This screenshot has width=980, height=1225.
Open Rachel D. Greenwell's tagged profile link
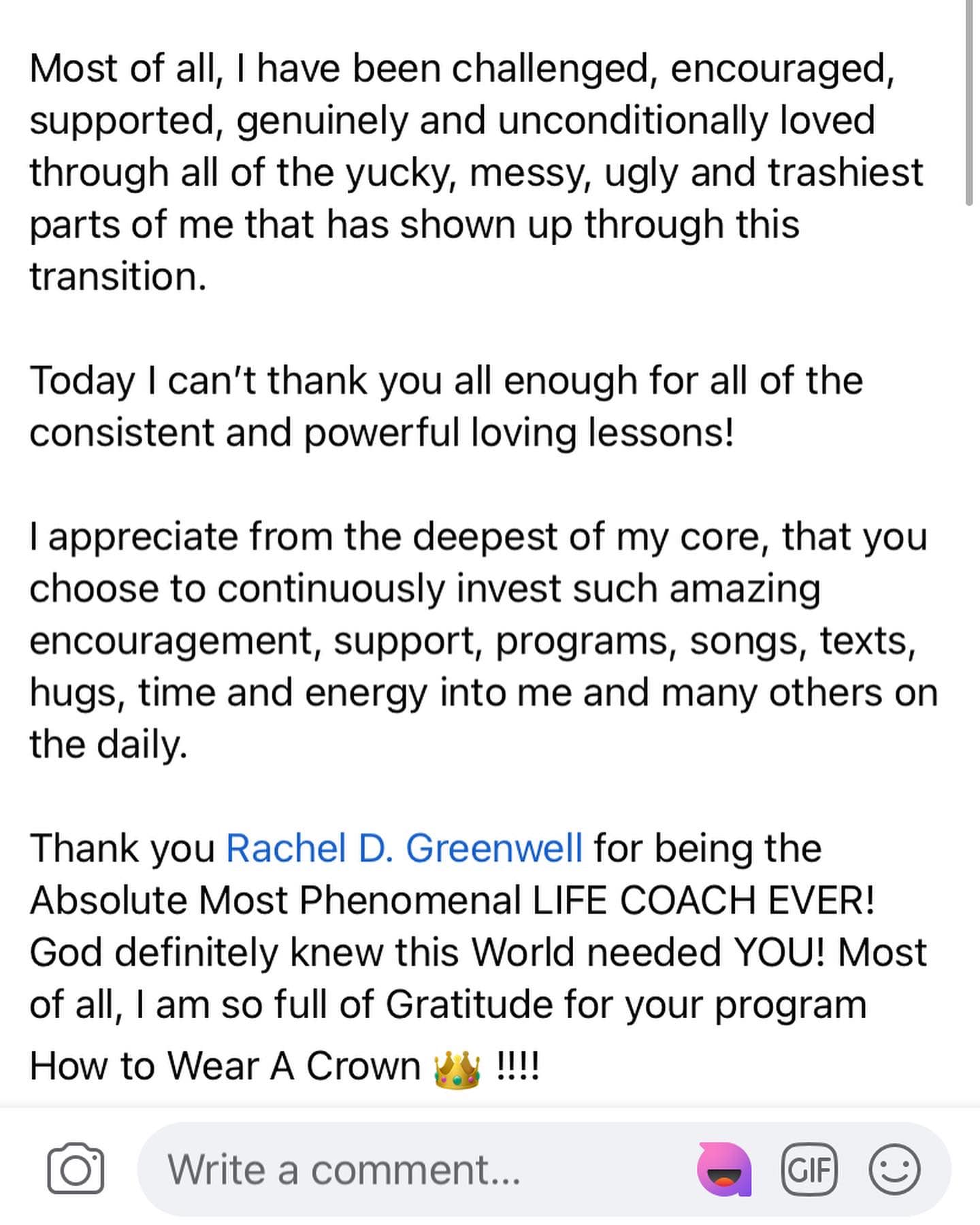(x=404, y=848)
